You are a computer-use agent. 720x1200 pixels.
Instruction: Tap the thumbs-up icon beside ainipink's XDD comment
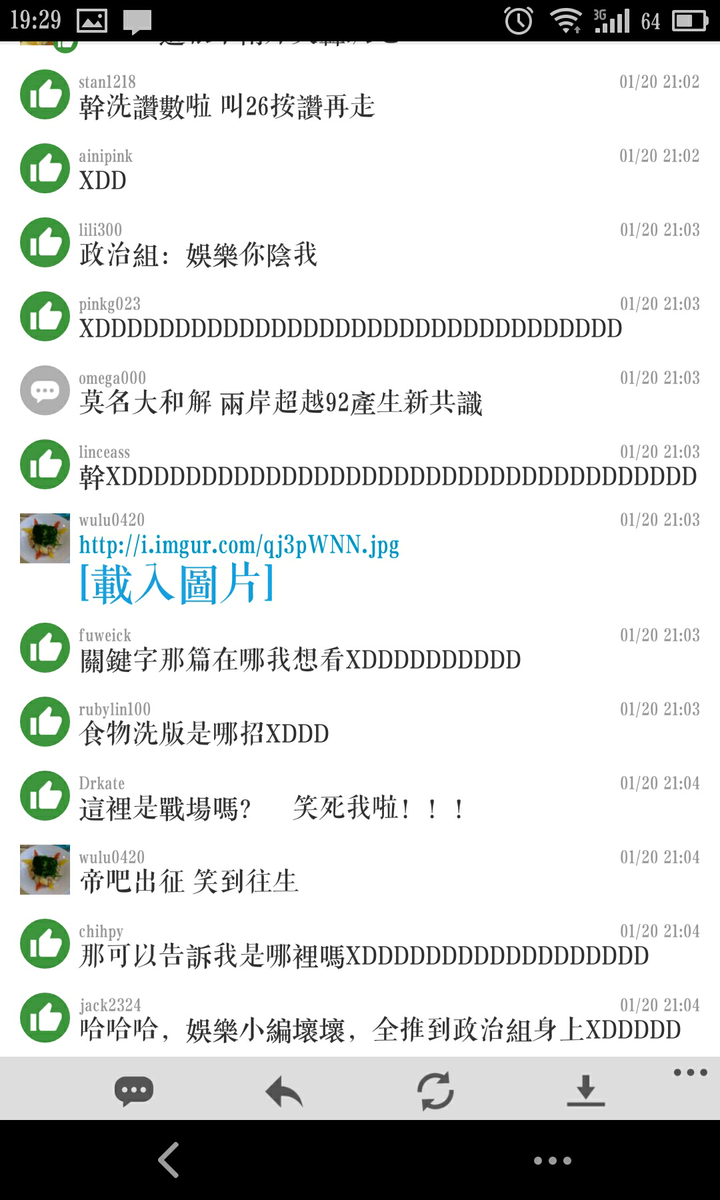[x=44, y=167]
